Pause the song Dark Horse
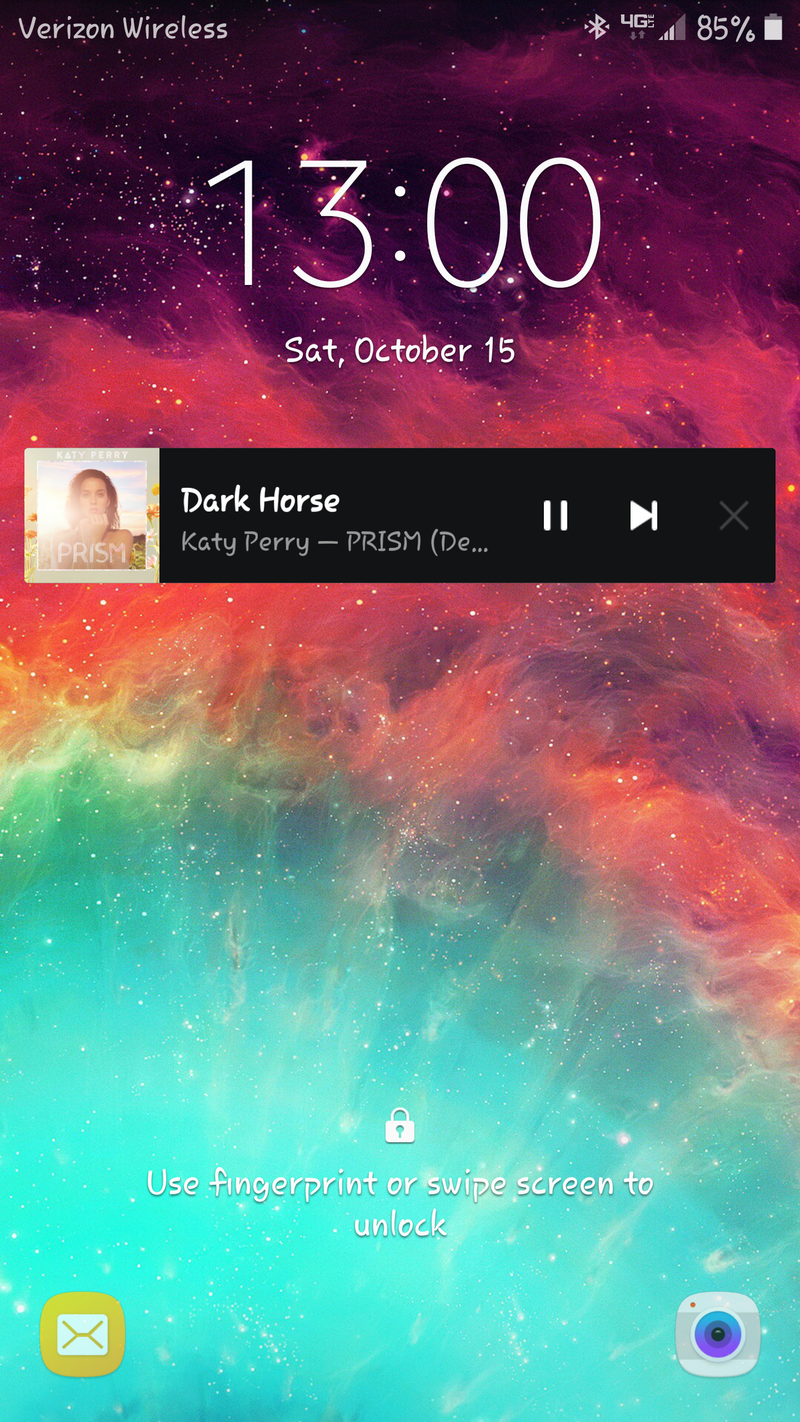The image size is (800, 1422). (x=555, y=516)
